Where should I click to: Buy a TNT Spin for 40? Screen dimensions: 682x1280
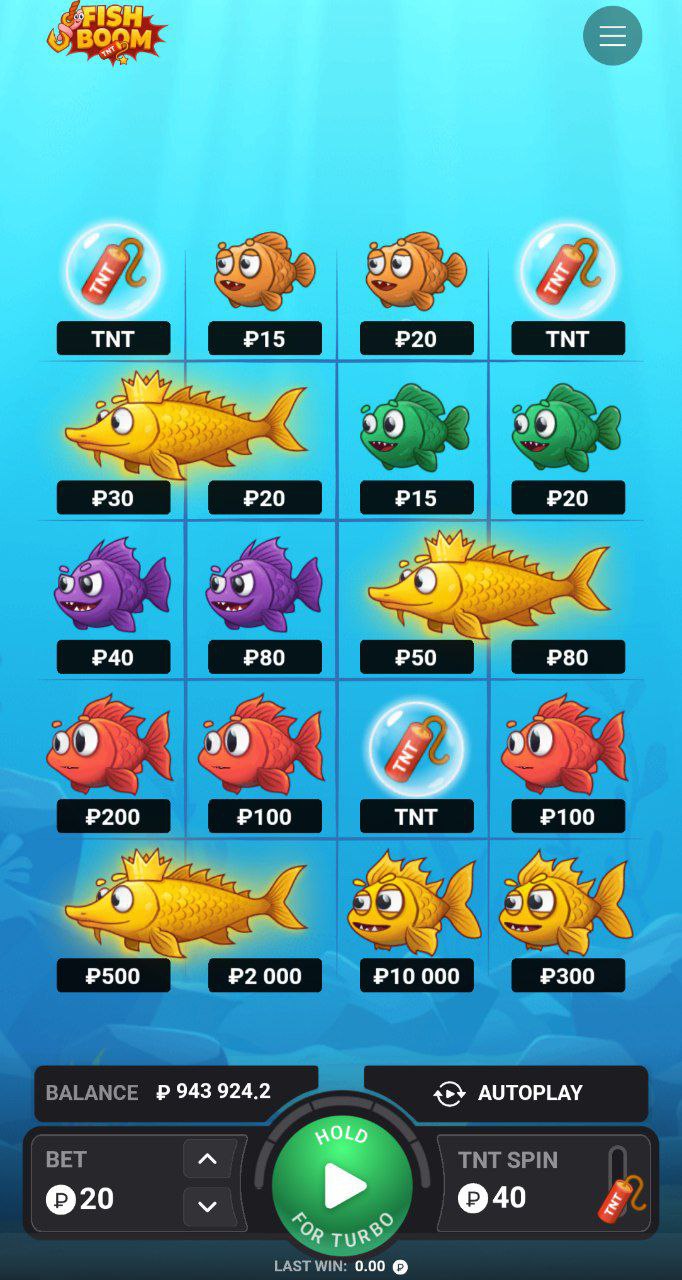[x=545, y=1183]
